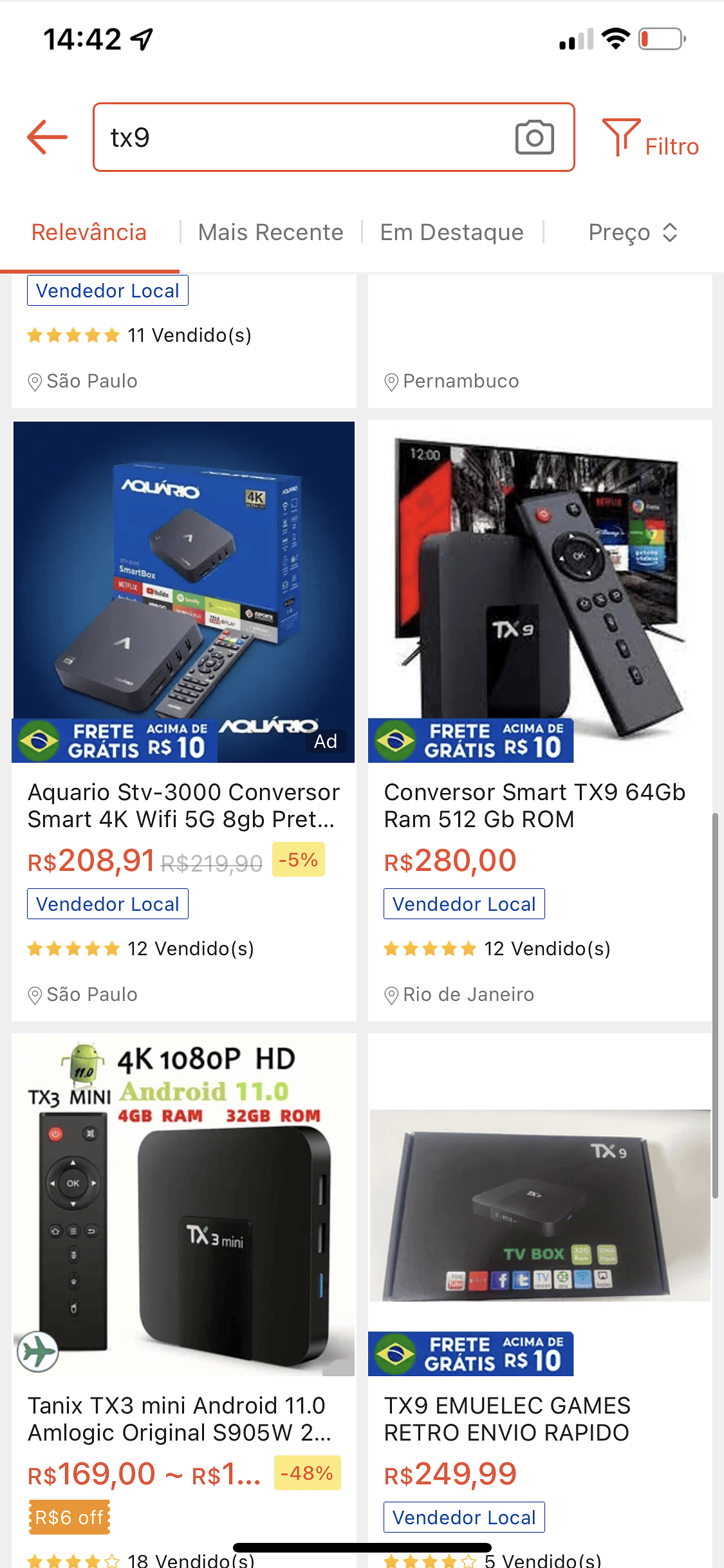Open the Filtro filter options

(x=651, y=138)
